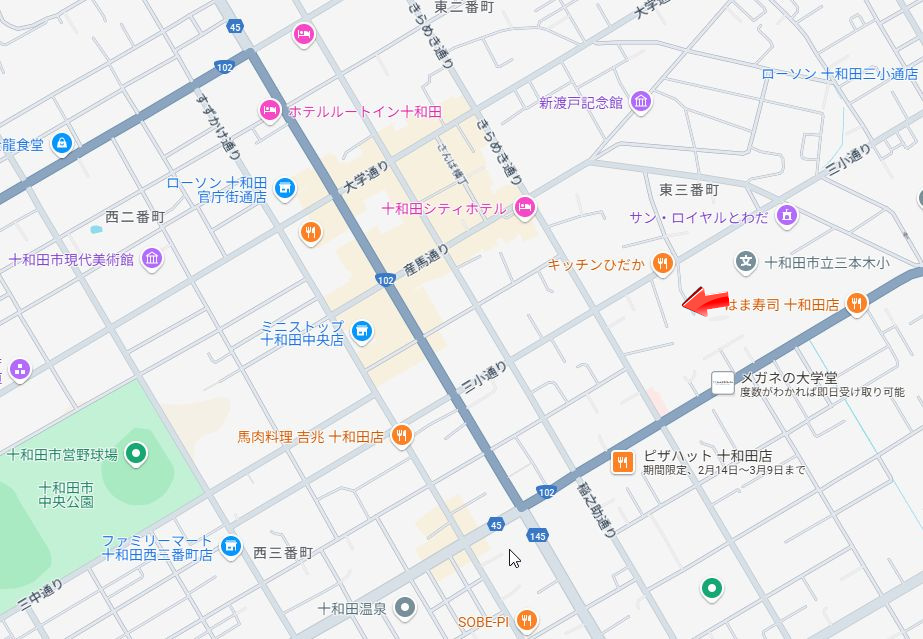Select 十和田シティホテル on the map
This screenshot has height=639, width=923.
click(x=524, y=208)
